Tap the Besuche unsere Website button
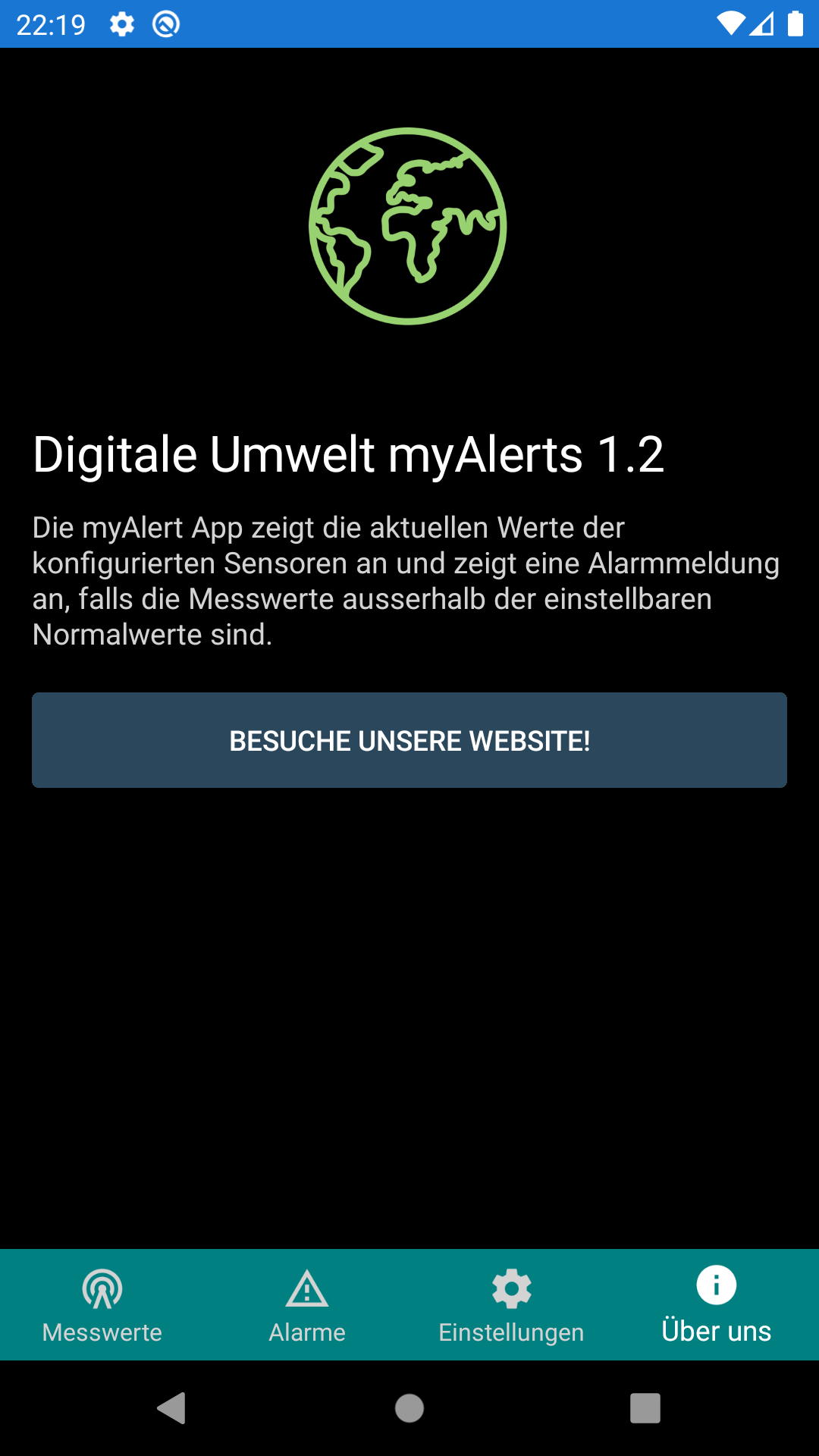The image size is (819, 1456). pyautogui.click(x=409, y=740)
